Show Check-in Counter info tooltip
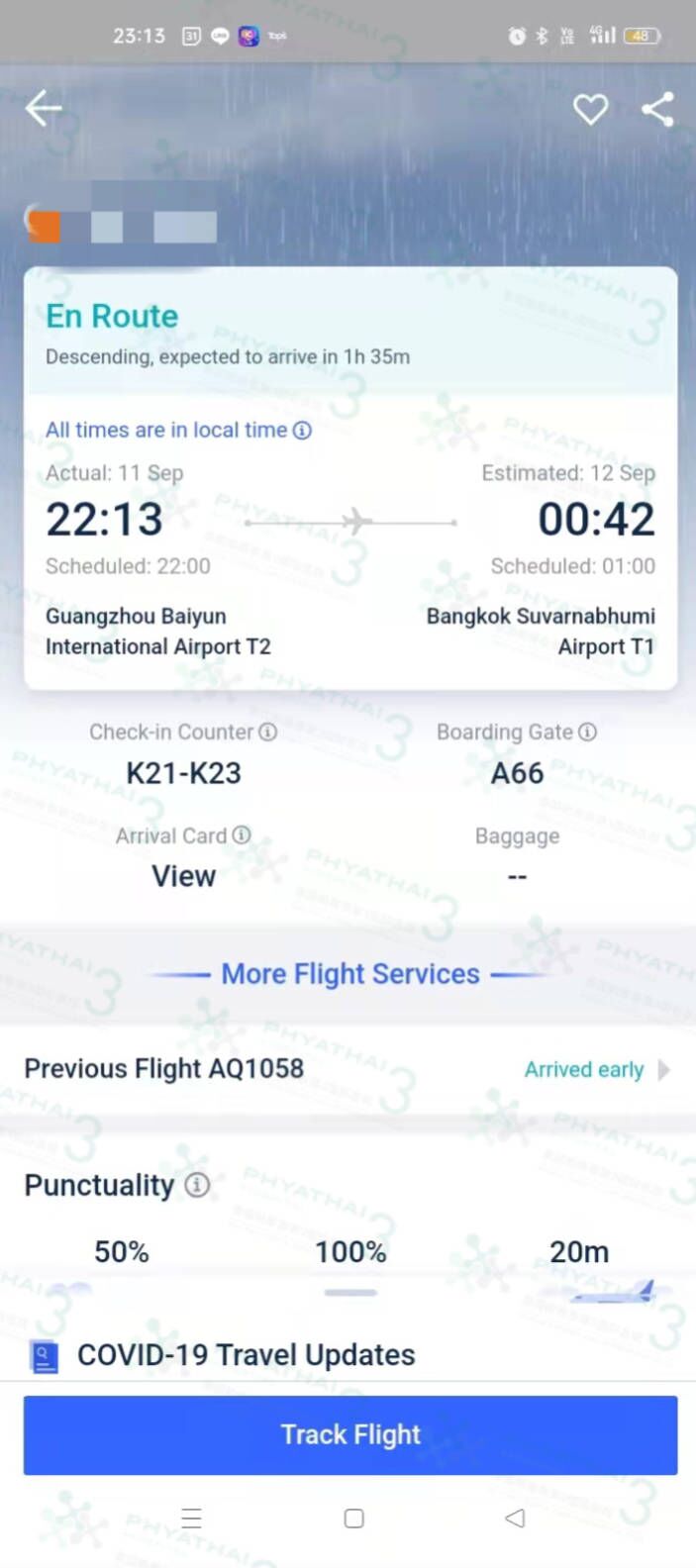Viewport: 696px width, 1568px height. (268, 732)
